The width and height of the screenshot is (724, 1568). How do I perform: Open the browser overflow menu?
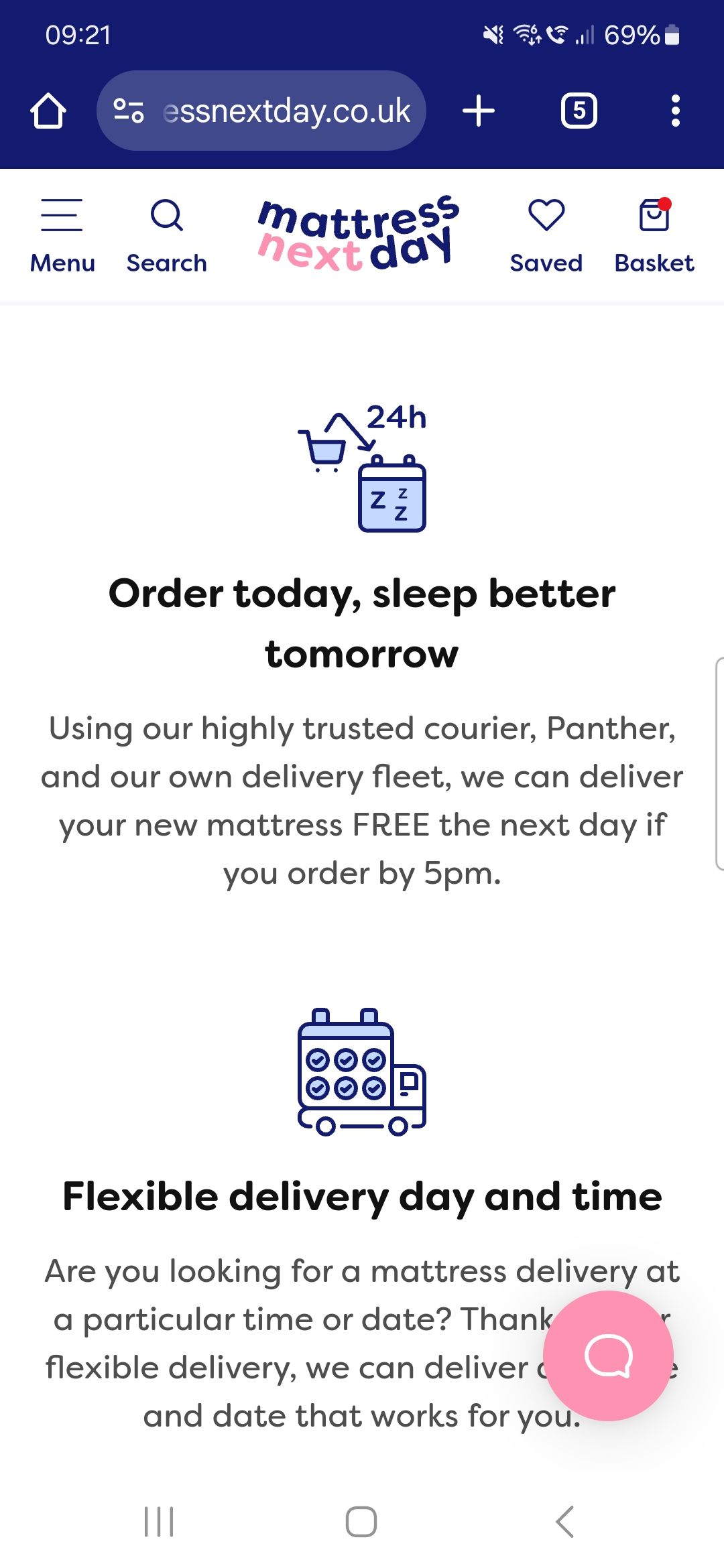pyautogui.click(x=675, y=111)
